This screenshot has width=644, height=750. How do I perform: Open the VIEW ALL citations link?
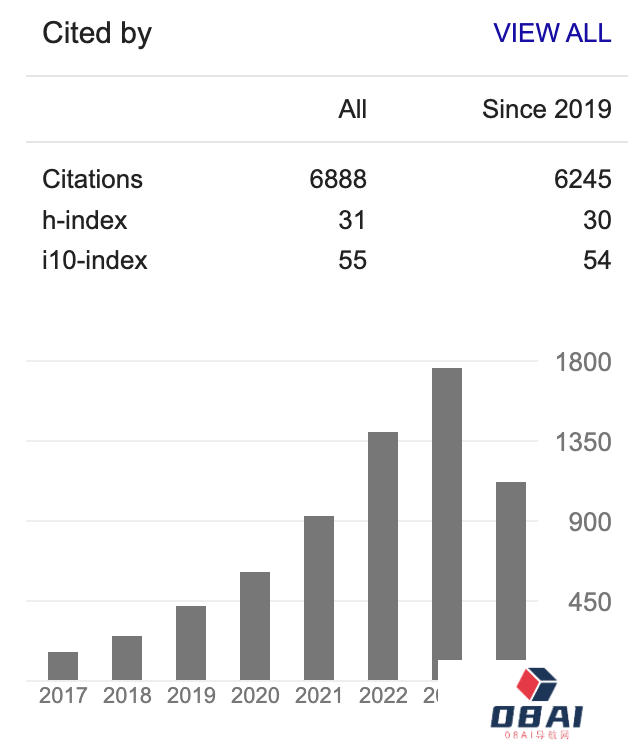551,33
